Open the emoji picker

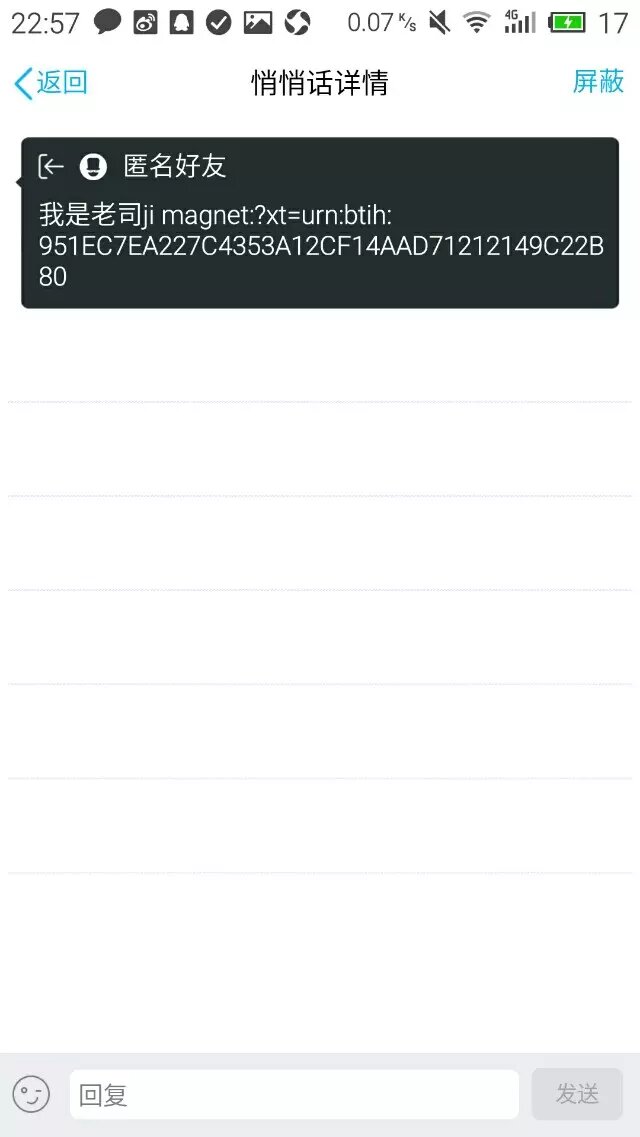[x=31, y=1094]
